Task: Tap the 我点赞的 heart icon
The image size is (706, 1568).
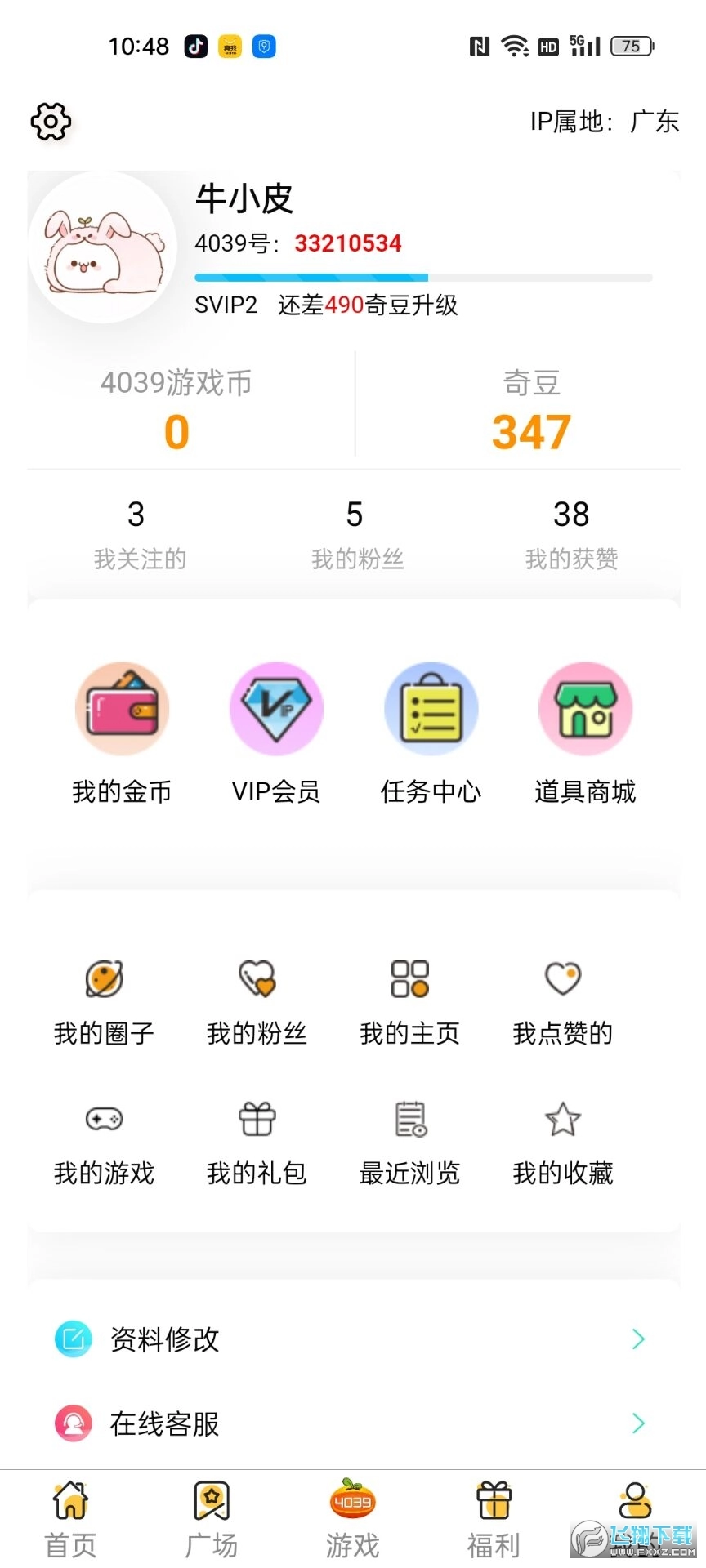Action: [x=563, y=980]
